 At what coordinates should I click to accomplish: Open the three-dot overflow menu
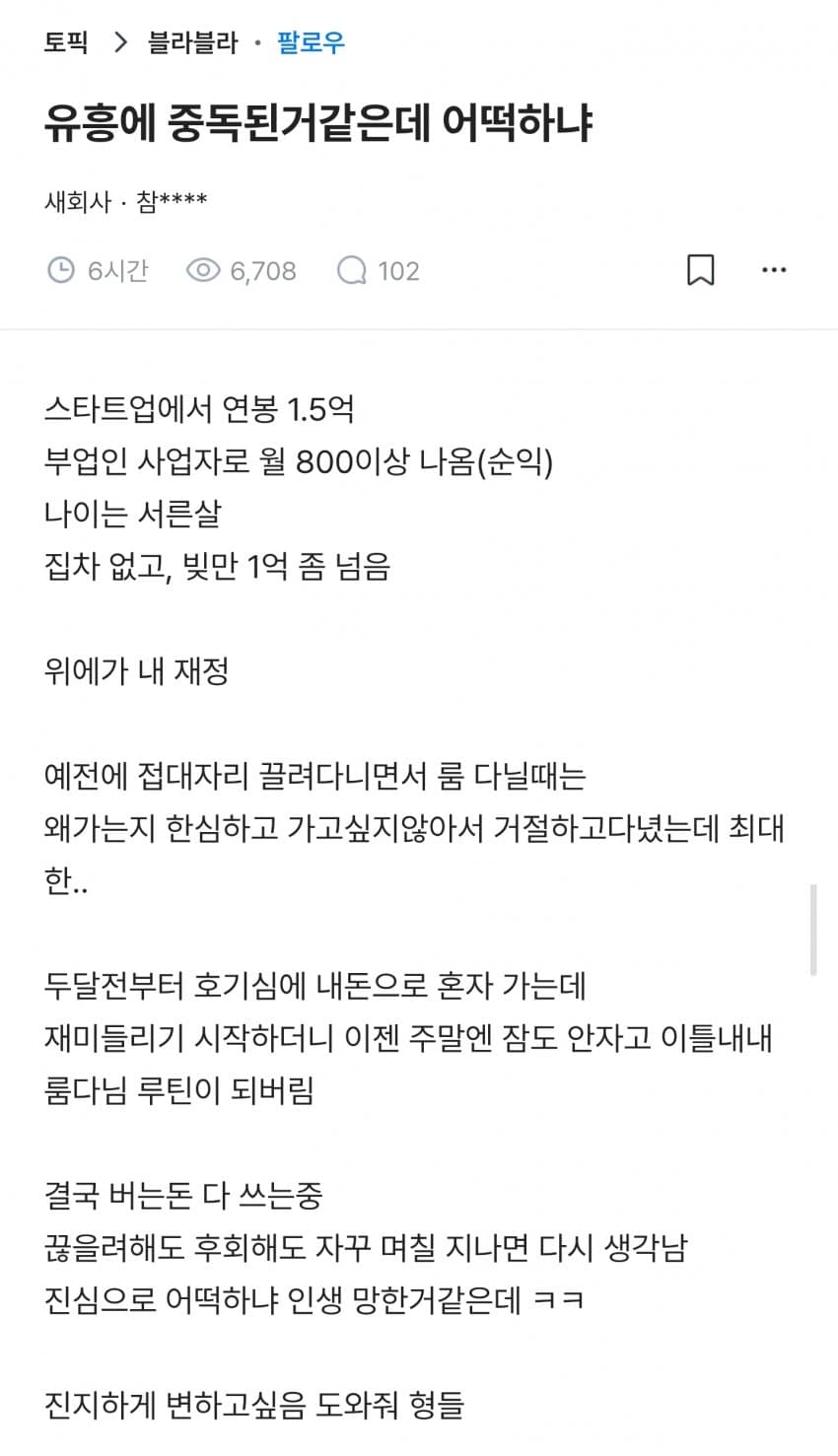(x=774, y=270)
